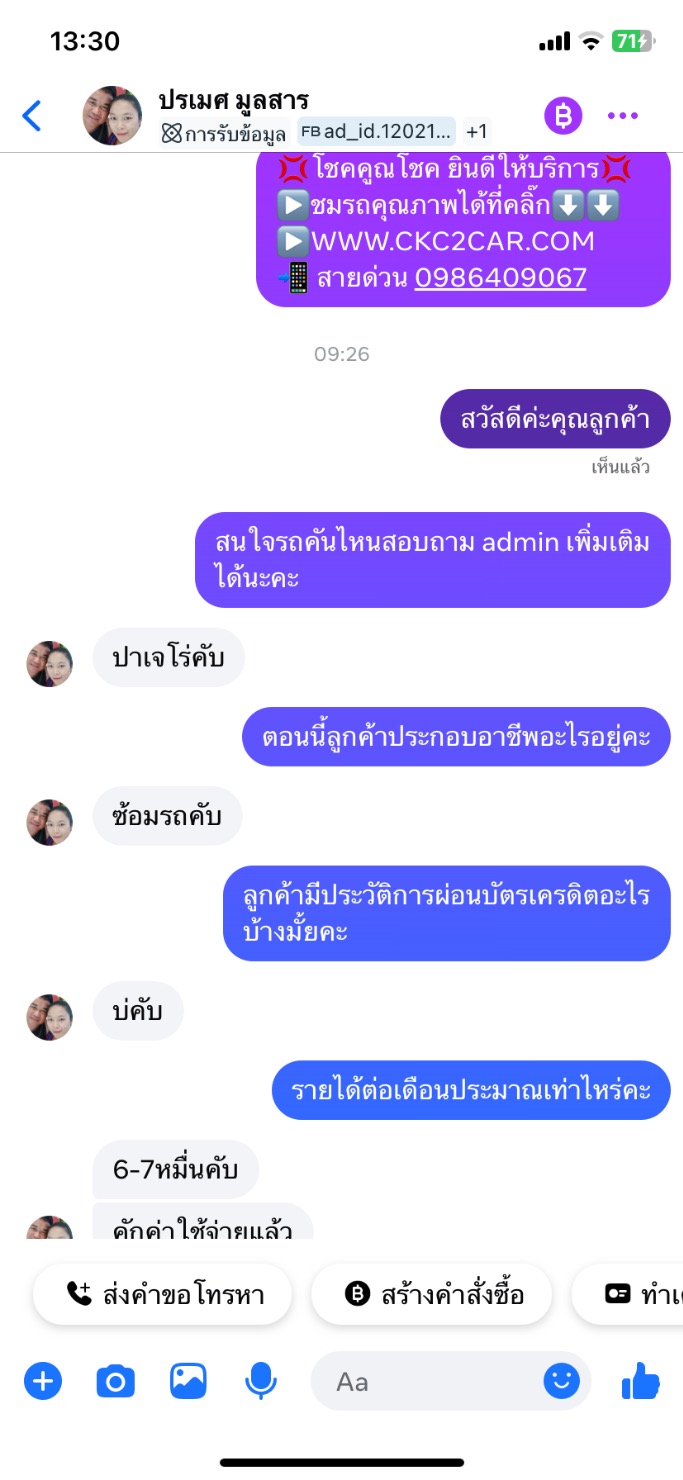This screenshot has height=1480, width=683.
Task: Open the emoji smiley picker
Action: coord(562,1382)
